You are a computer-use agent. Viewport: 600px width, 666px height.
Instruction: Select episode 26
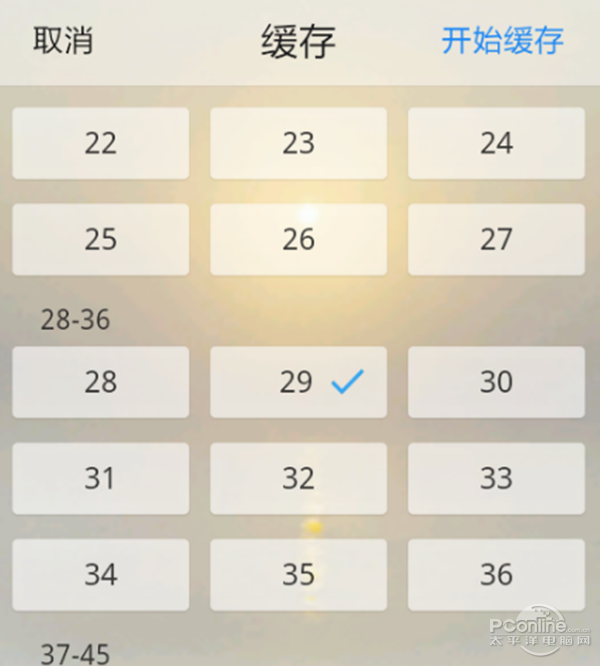pos(298,239)
